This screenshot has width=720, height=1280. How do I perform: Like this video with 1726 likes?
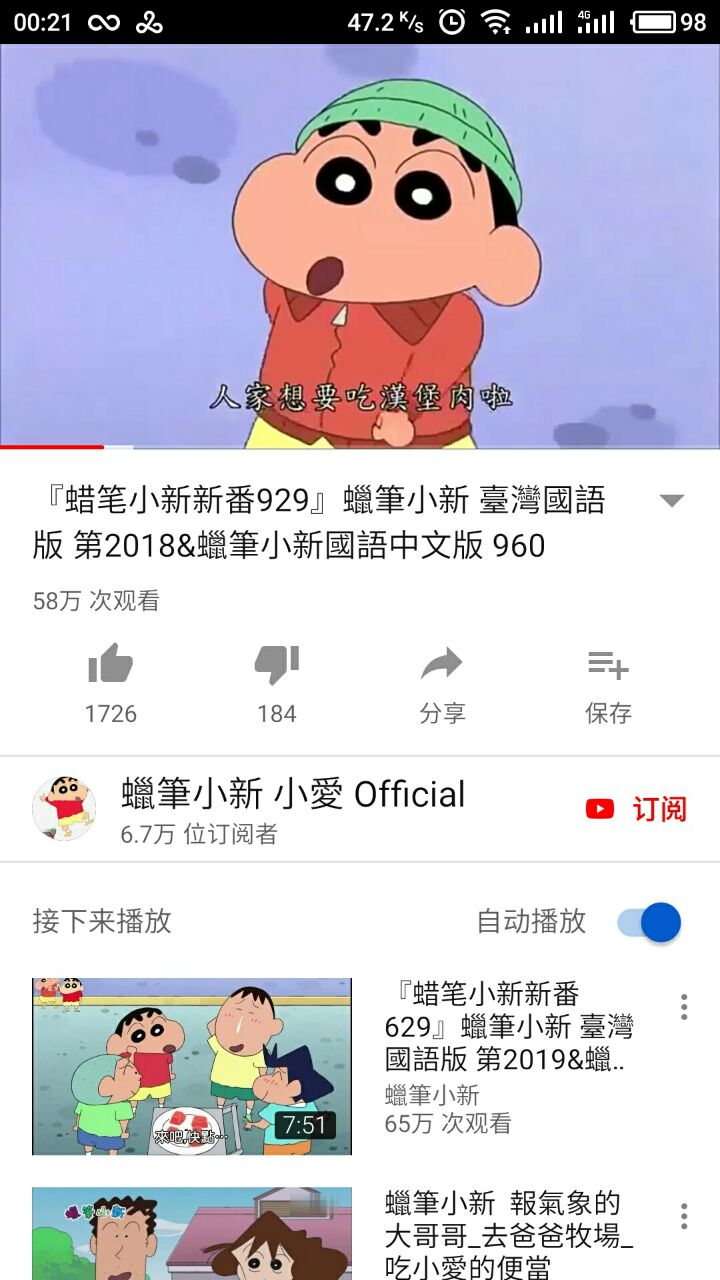pyautogui.click(x=110, y=665)
